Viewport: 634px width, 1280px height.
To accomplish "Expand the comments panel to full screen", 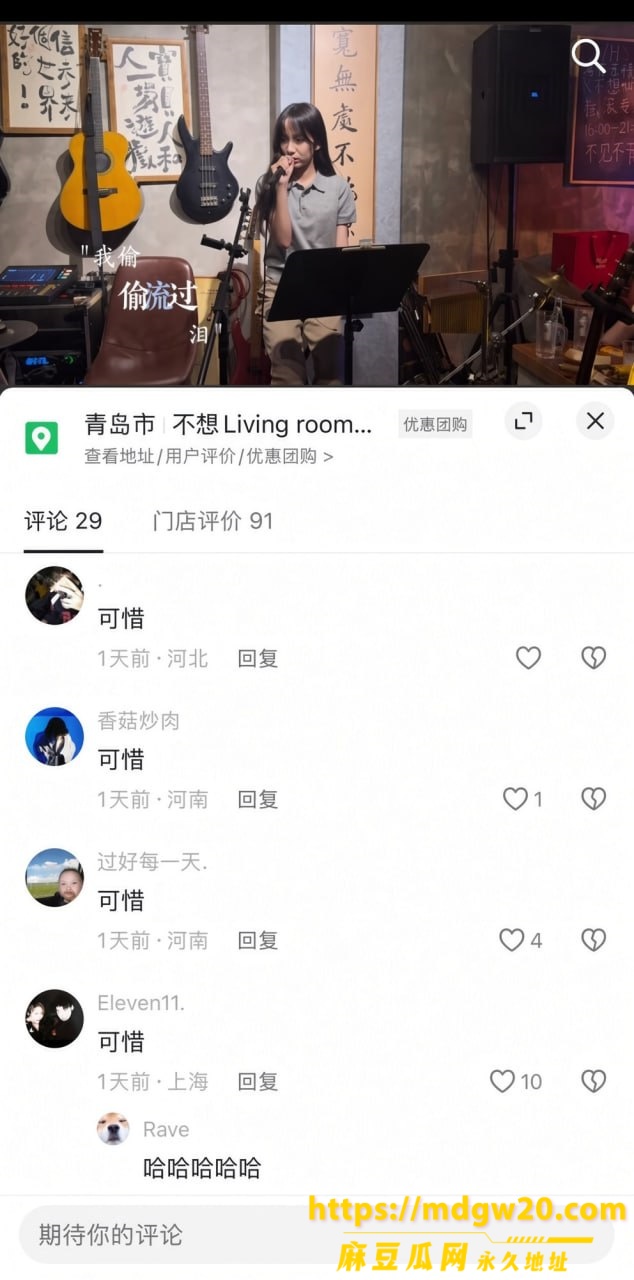I will pos(523,421).
